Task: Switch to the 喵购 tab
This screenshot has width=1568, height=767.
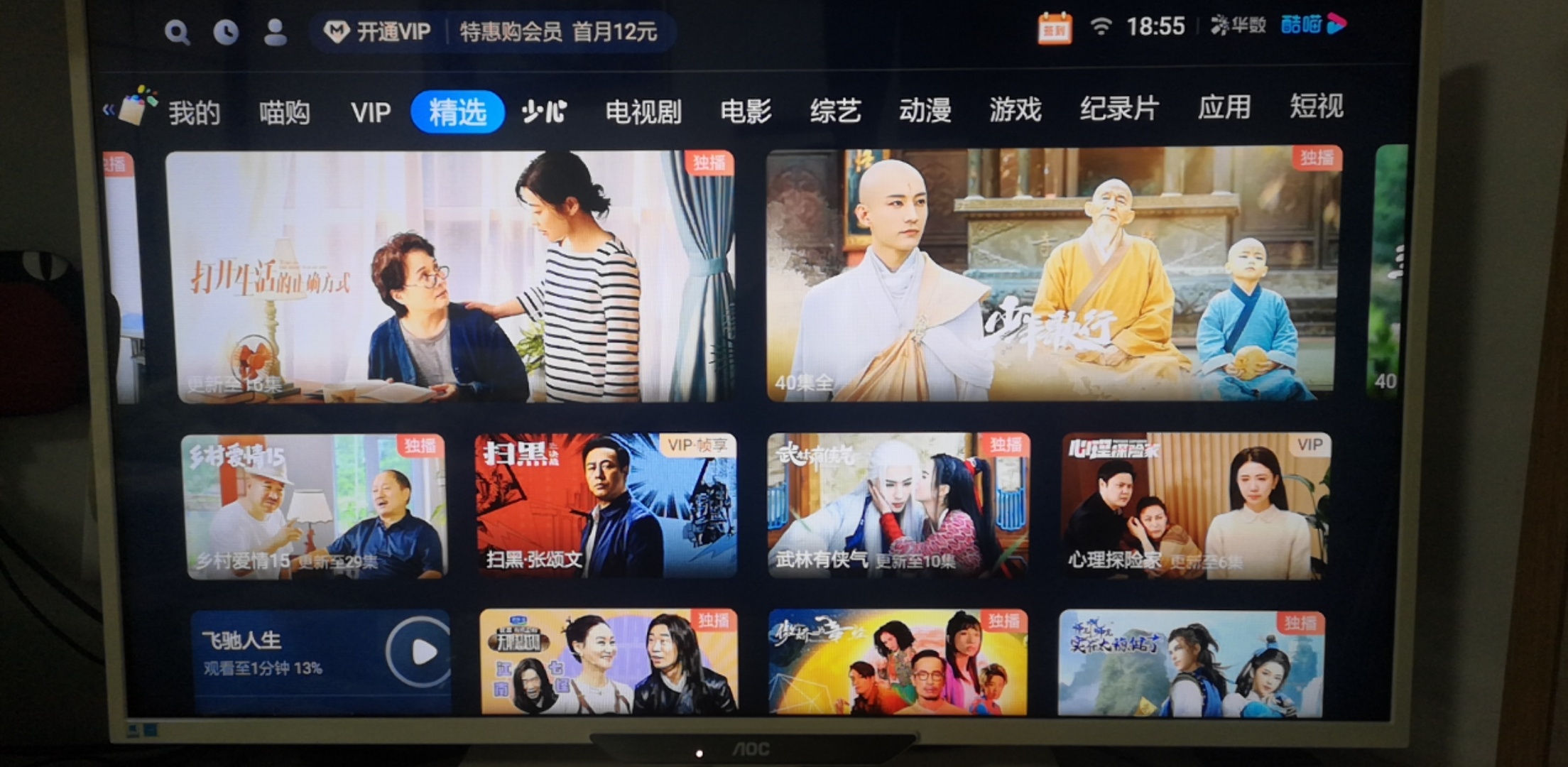Action: (284, 112)
